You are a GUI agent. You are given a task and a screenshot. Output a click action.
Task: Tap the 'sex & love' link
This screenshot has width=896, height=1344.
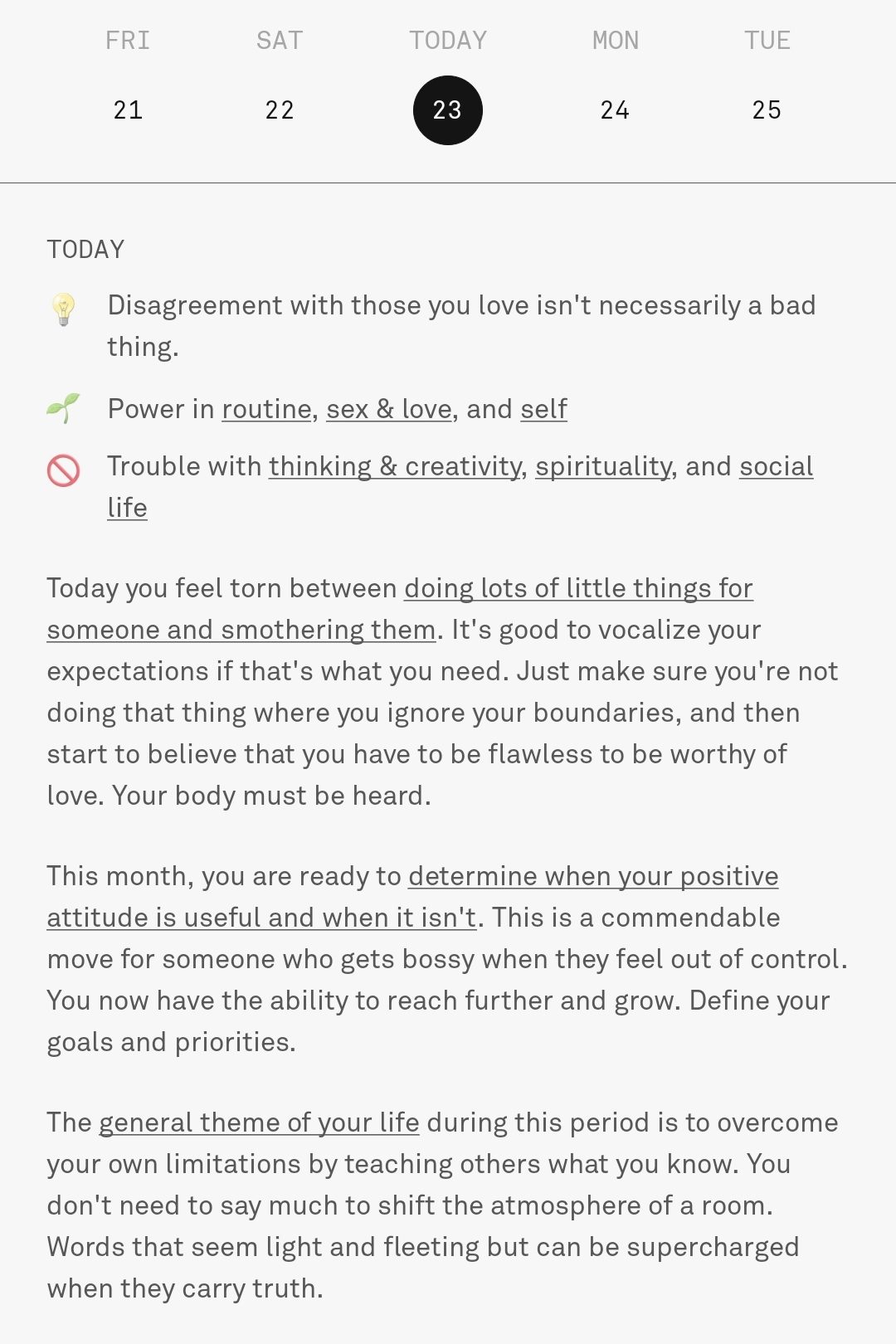click(x=389, y=409)
